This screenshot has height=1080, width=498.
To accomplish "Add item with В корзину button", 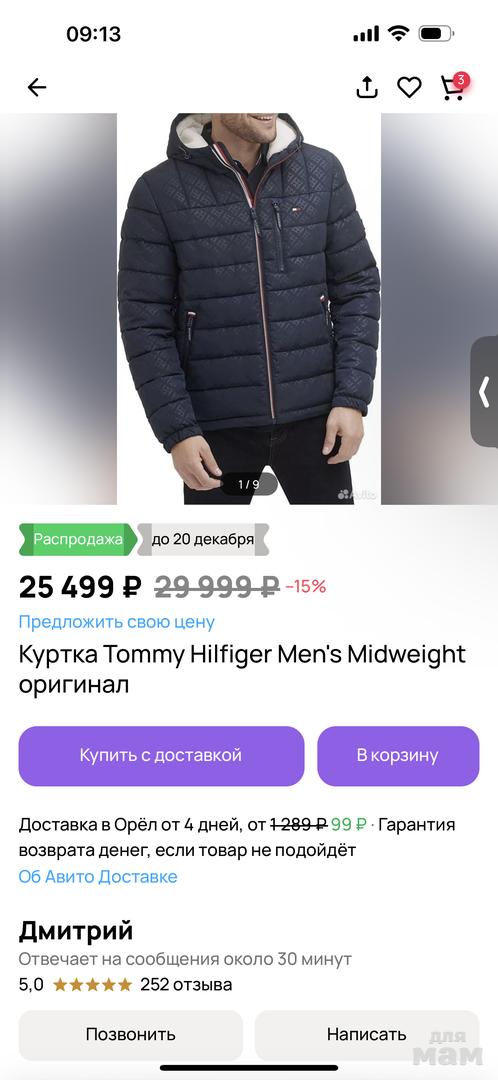I will [x=398, y=756].
